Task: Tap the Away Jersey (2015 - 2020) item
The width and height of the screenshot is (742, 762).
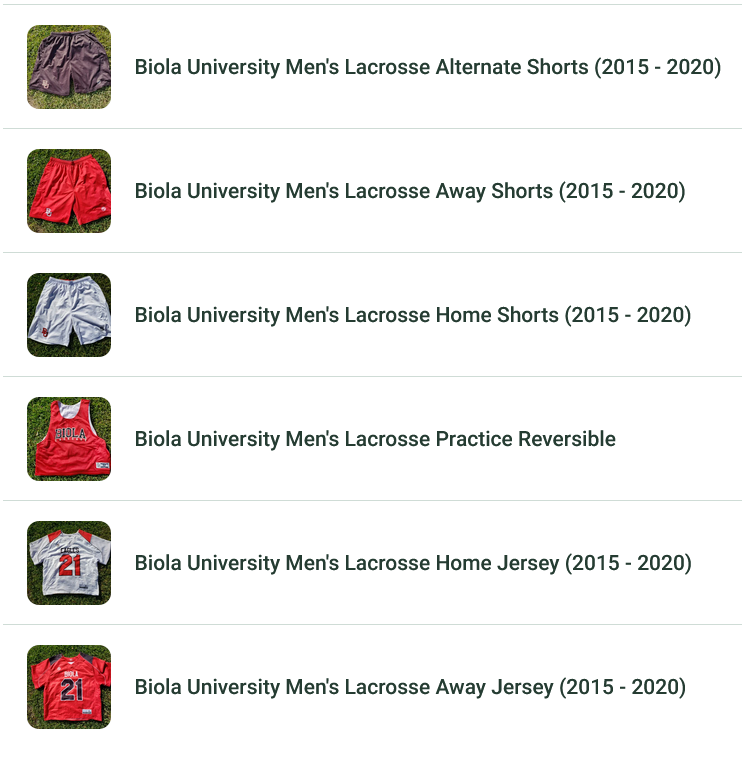Action: pos(410,687)
